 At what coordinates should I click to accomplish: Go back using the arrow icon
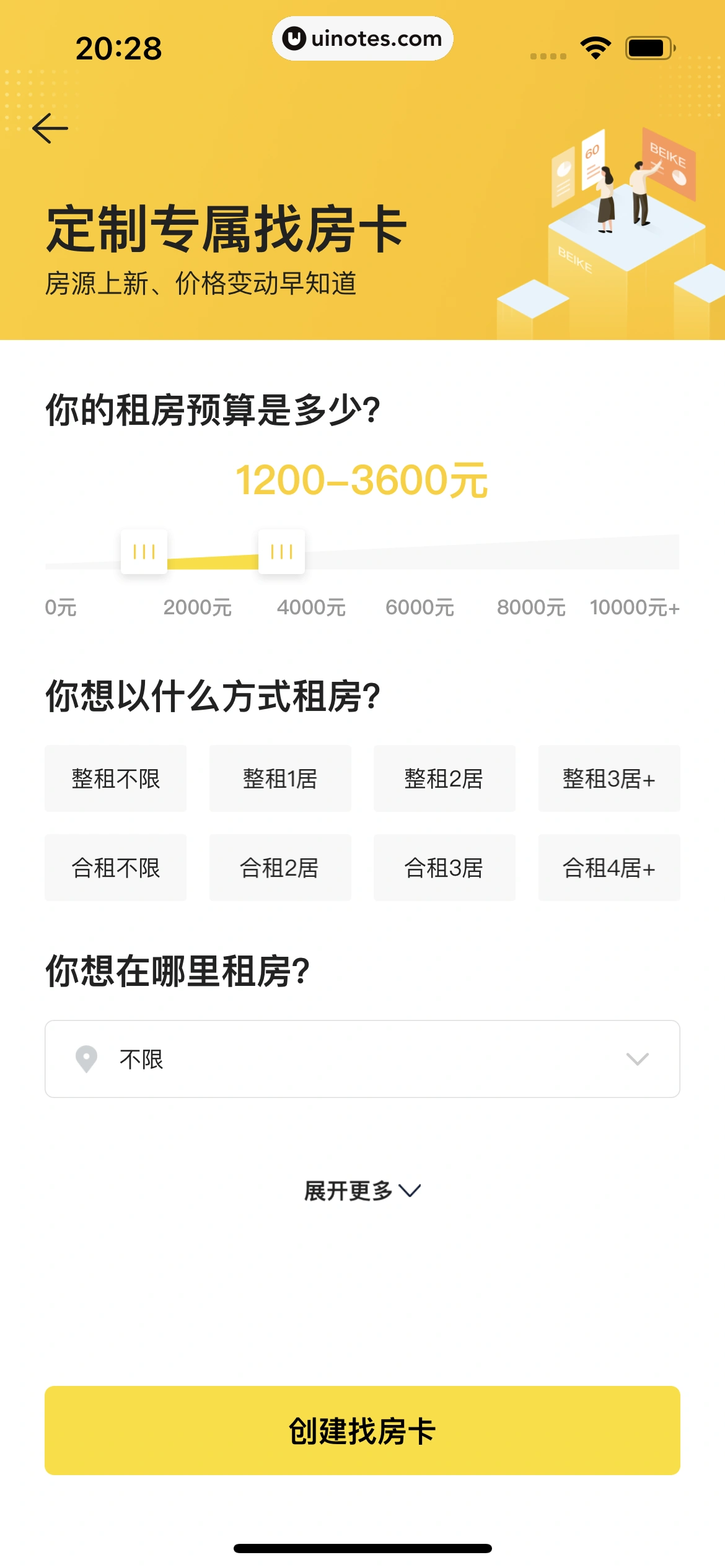click(x=50, y=128)
